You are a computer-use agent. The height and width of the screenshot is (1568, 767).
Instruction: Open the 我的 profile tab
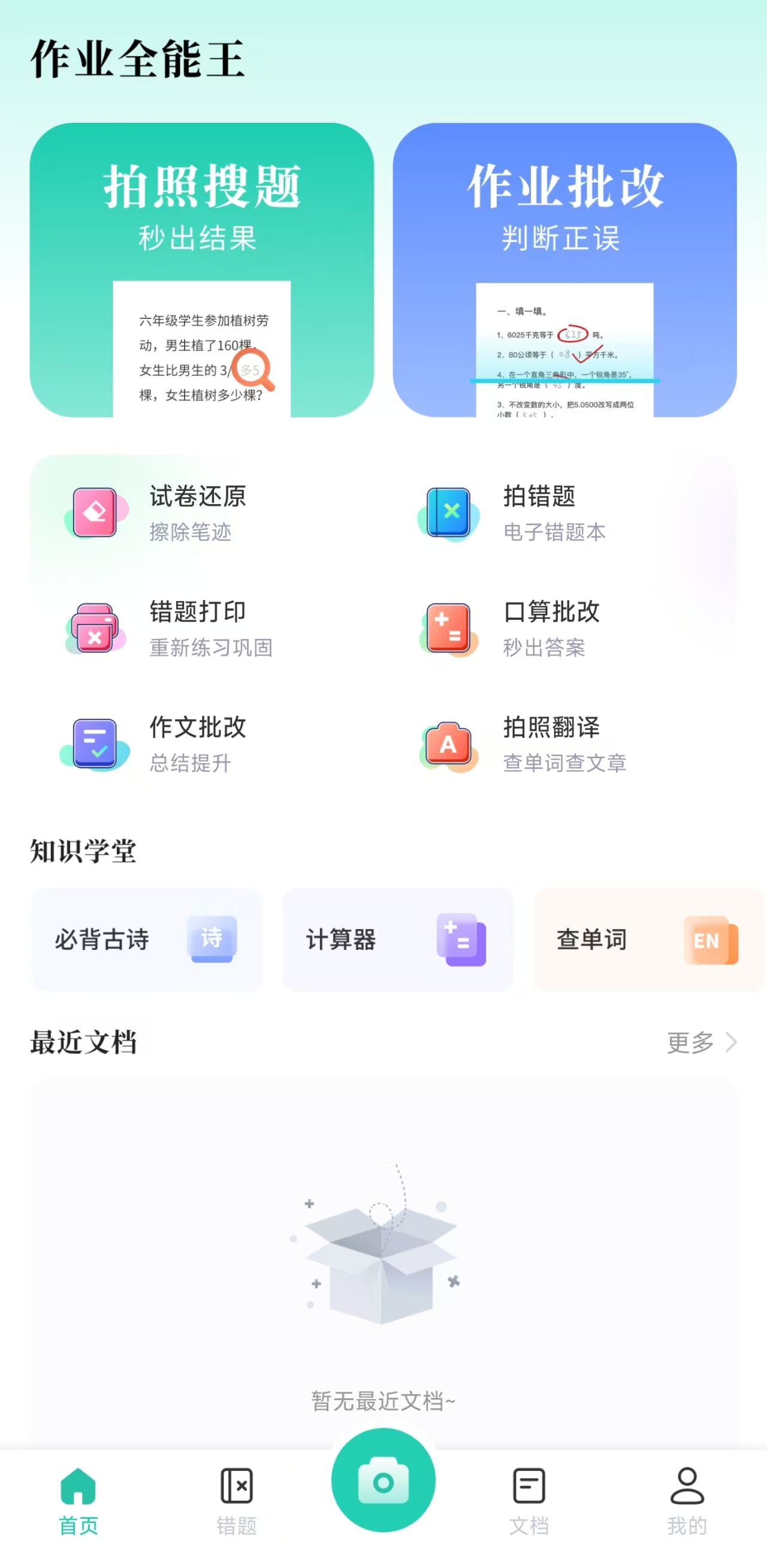pyautogui.click(x=687, y=1500)
